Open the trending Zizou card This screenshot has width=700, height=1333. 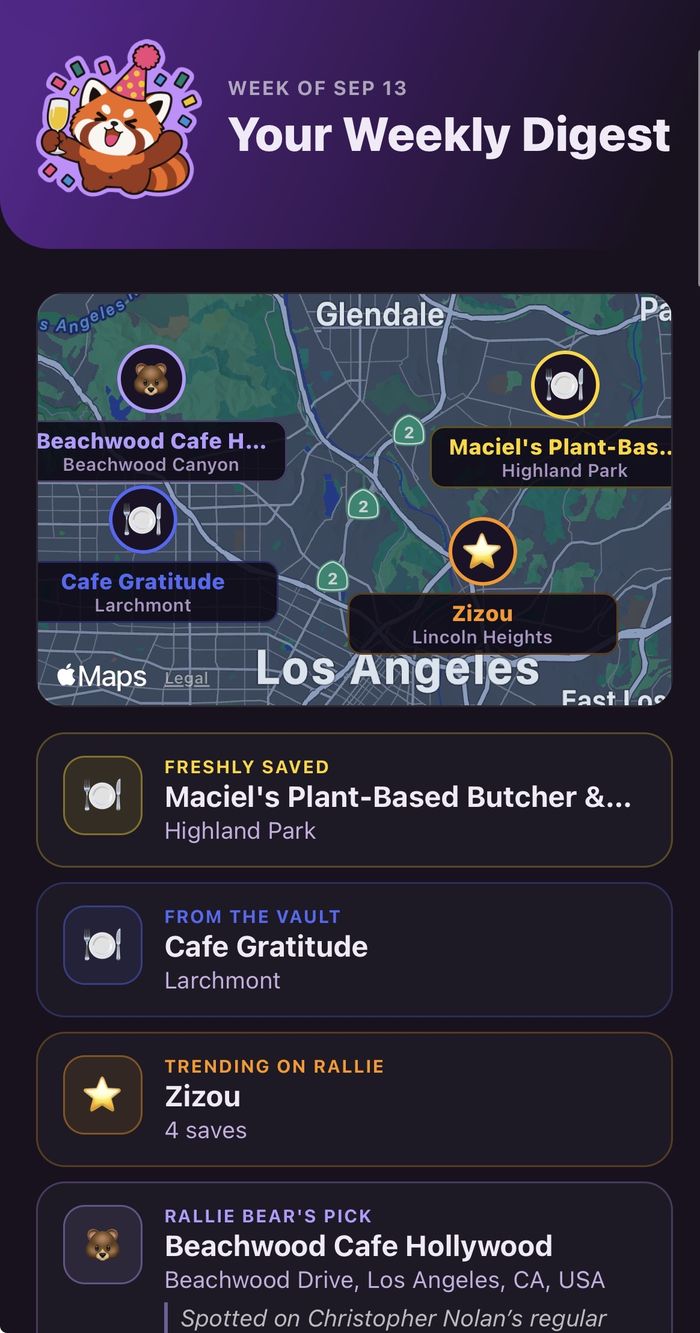(x=354, y=1100)
